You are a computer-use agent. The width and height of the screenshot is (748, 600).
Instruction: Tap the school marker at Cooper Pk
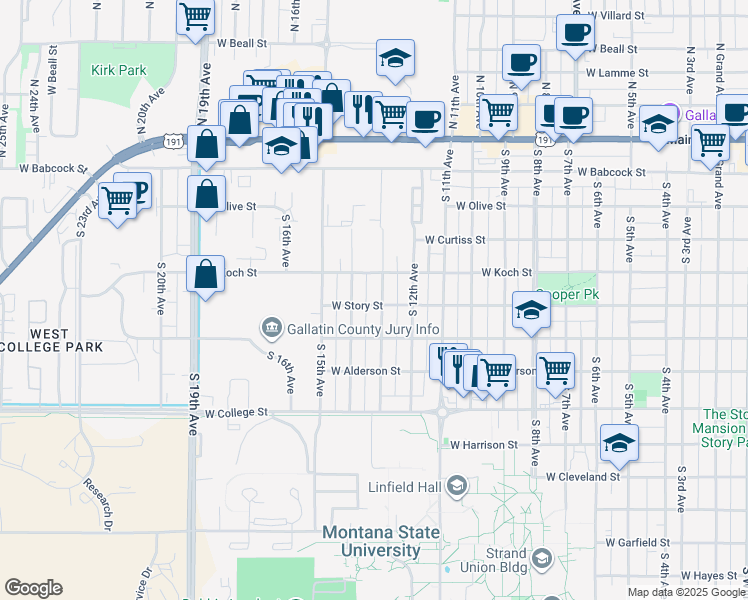point(531,310)
